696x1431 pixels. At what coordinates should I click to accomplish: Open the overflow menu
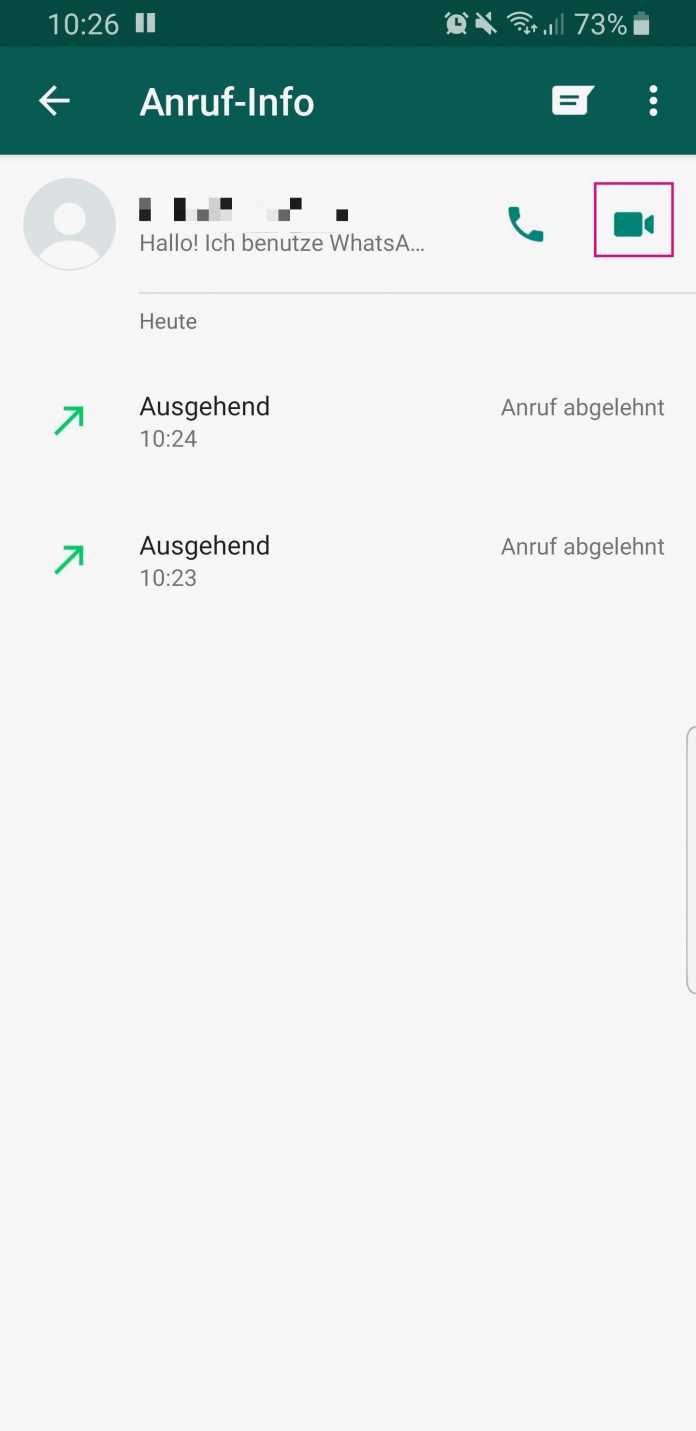(x=653, y=101)
